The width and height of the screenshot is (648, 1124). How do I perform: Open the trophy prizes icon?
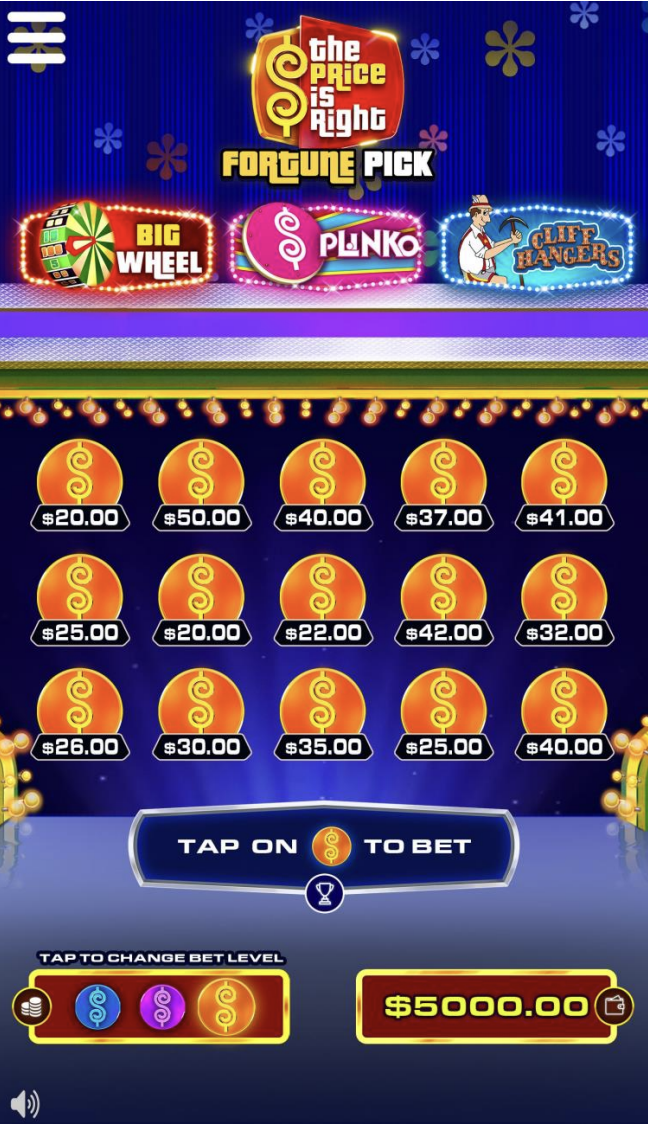point(324,893)
